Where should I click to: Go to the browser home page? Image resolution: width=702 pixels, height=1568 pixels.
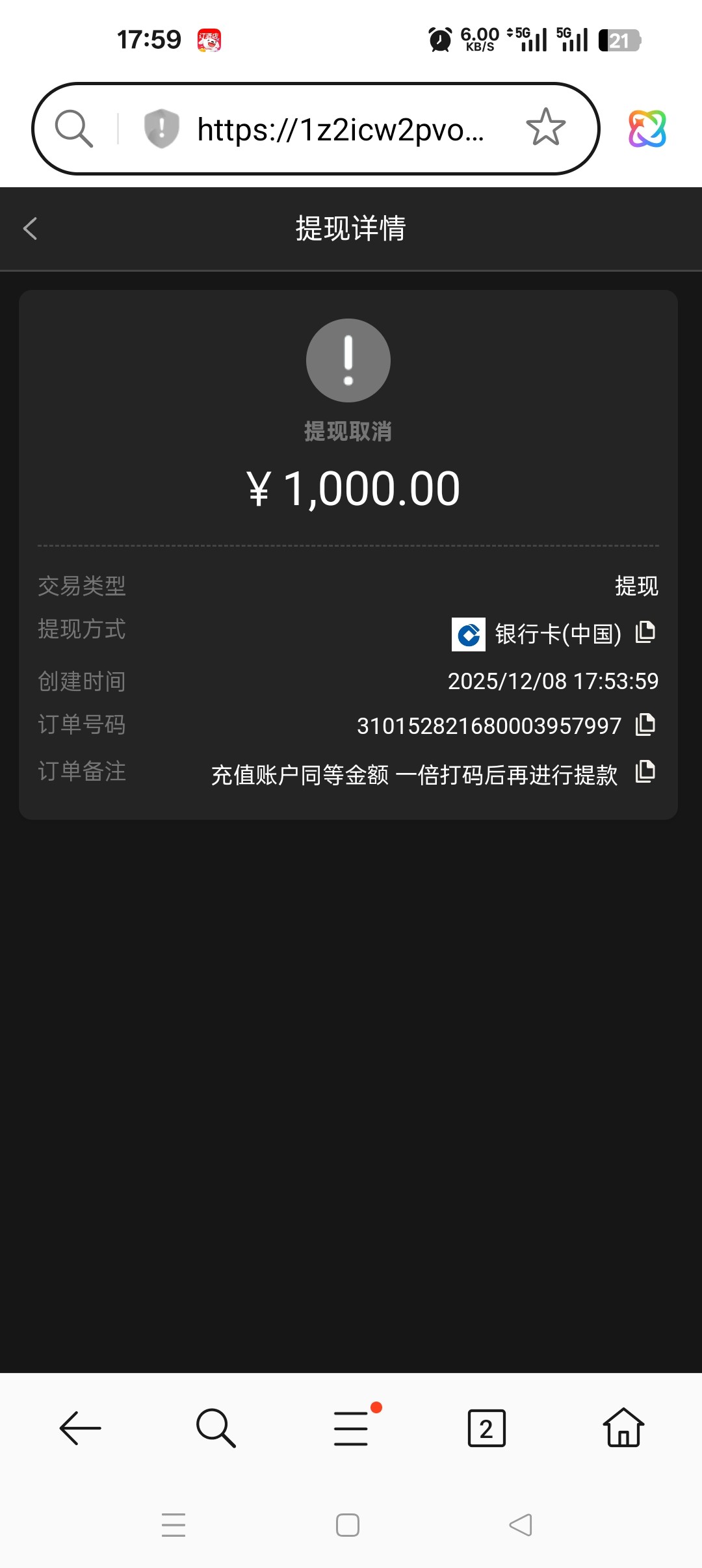(623, 1428)
